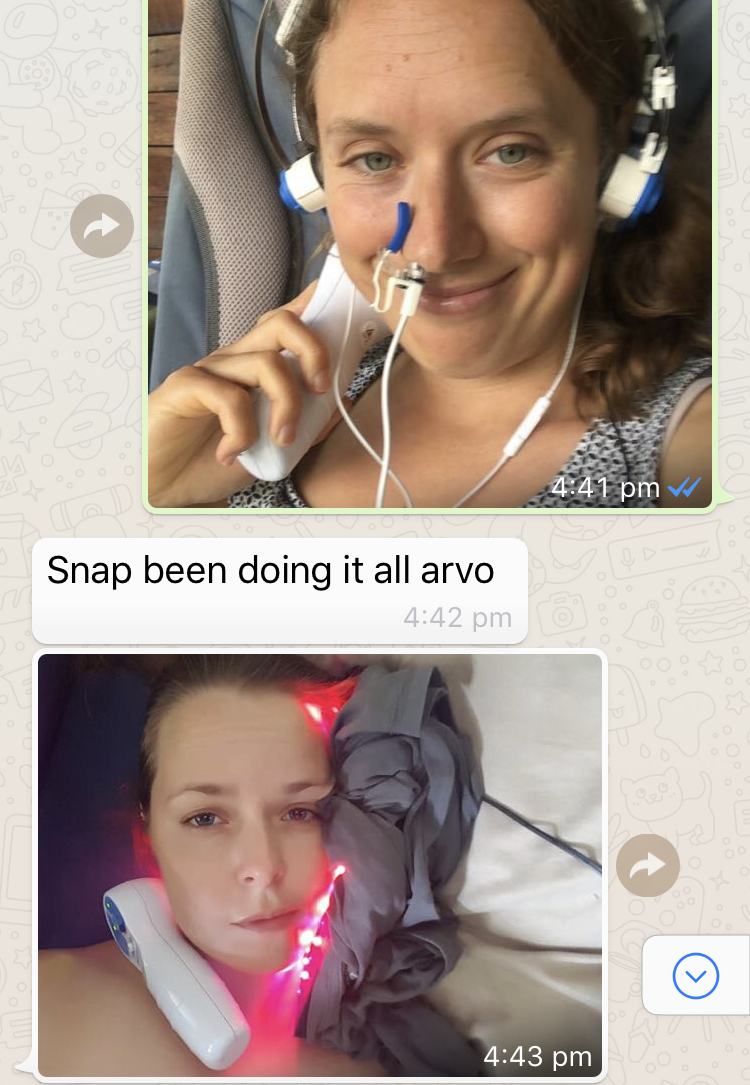This screenshot has width=750, height=1085.
Task: Open the received photo from 4:43 pm
Action: (x=320, y=865)
